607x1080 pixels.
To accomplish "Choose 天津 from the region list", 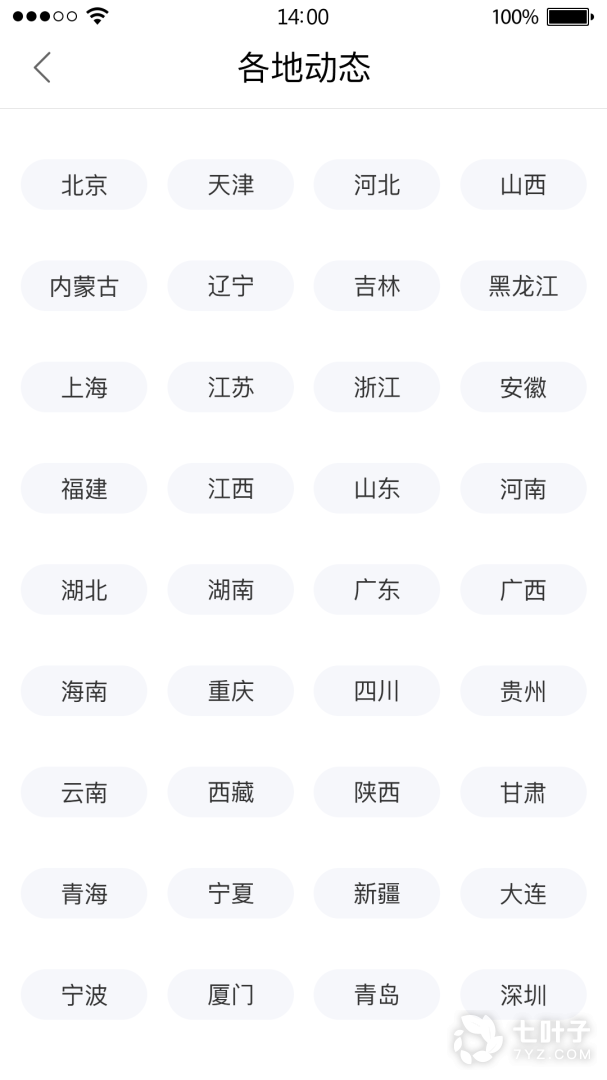I will tap(231, 185).
